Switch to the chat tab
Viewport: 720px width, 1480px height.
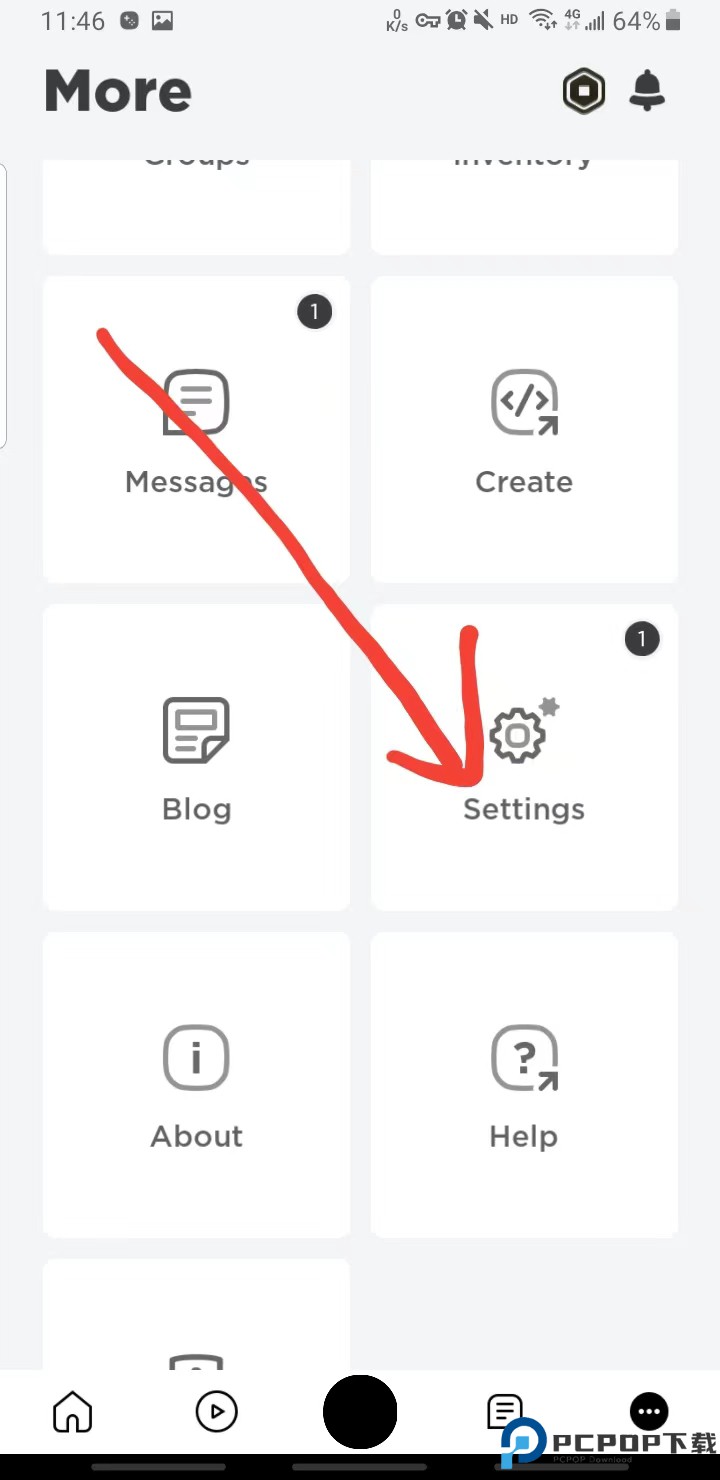click(504, 1410)
